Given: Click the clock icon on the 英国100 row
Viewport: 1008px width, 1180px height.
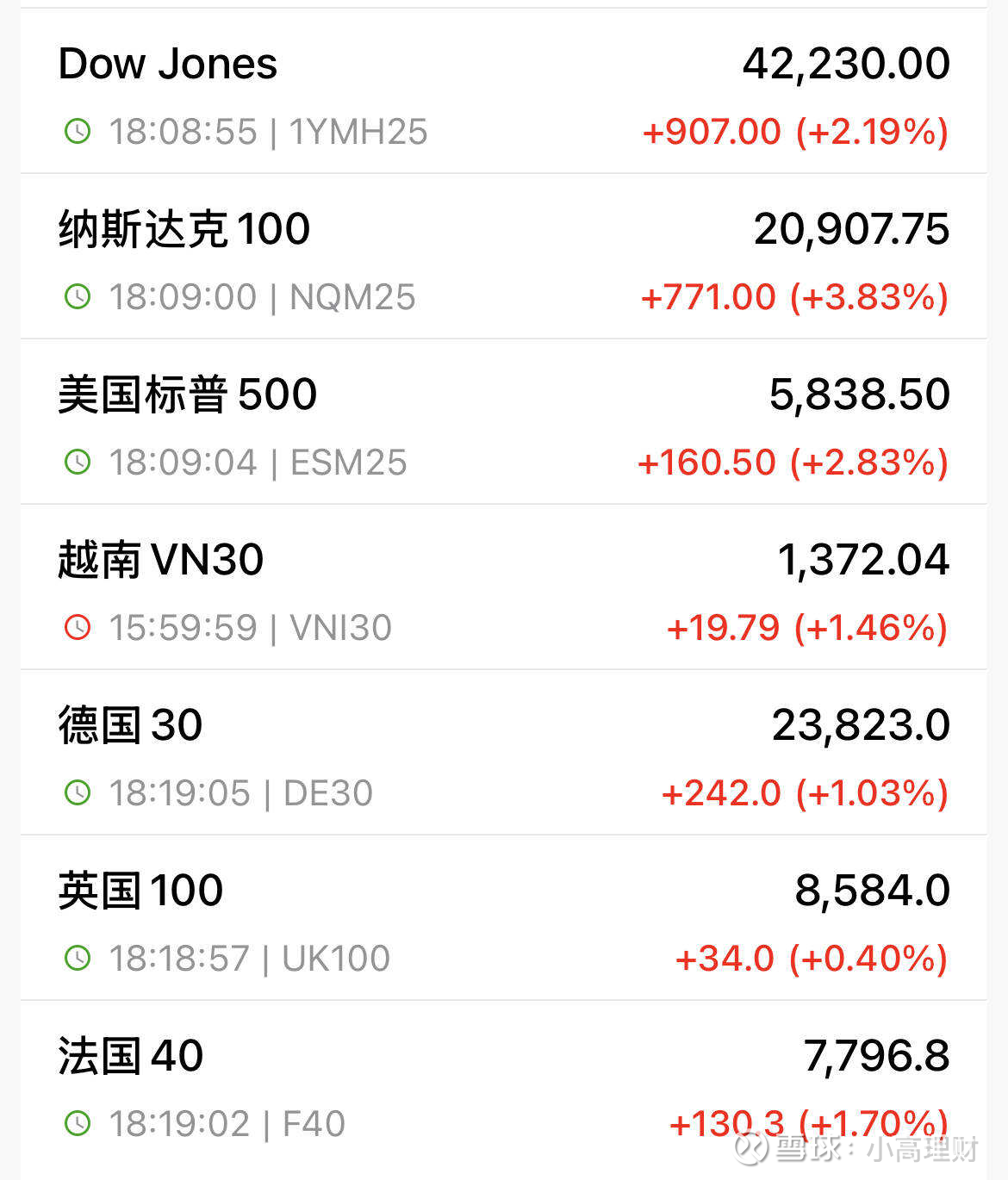Looking at the screenshot, I should tap(78, 958).
